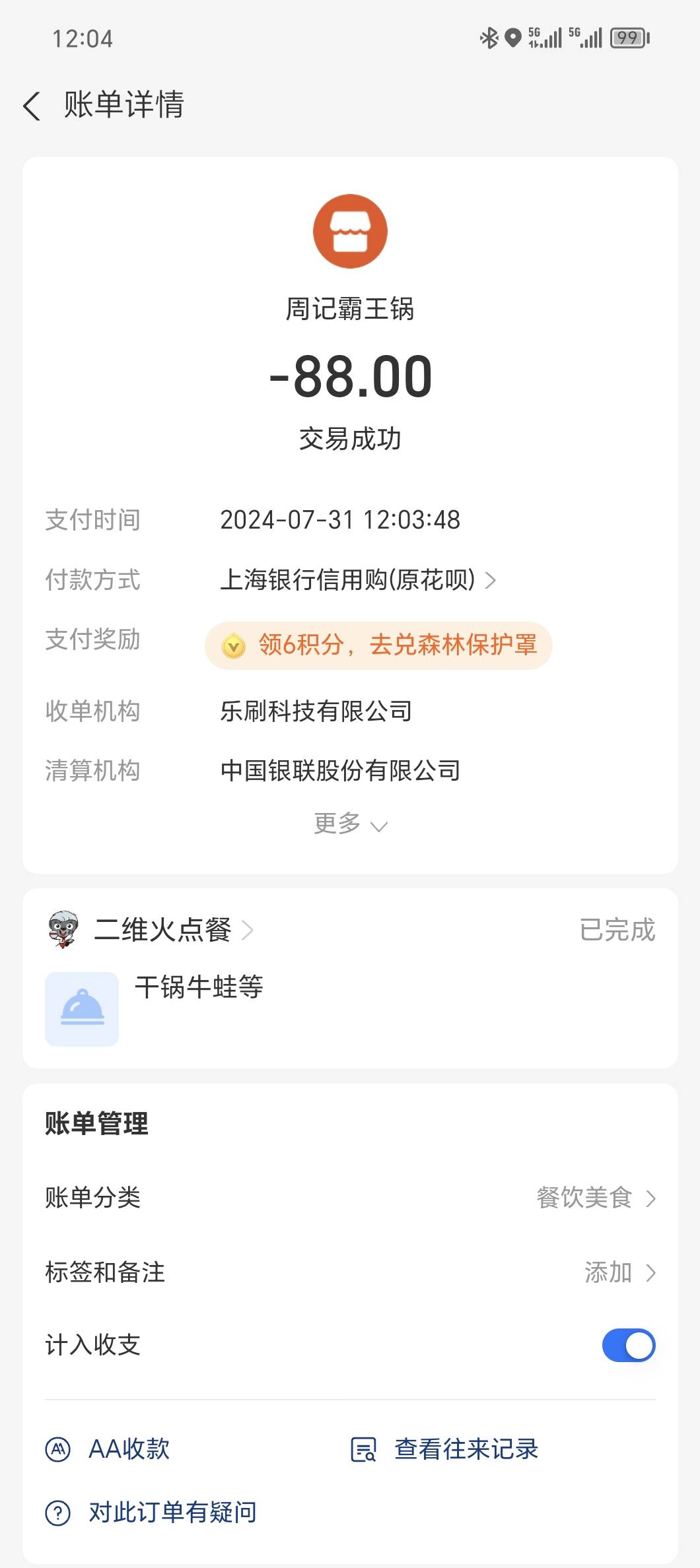Claim 6 积分 payment reward
Image resolution: width=700 pixels, height=1568 pixels.
pyautogui.click(x=378, y=645)
